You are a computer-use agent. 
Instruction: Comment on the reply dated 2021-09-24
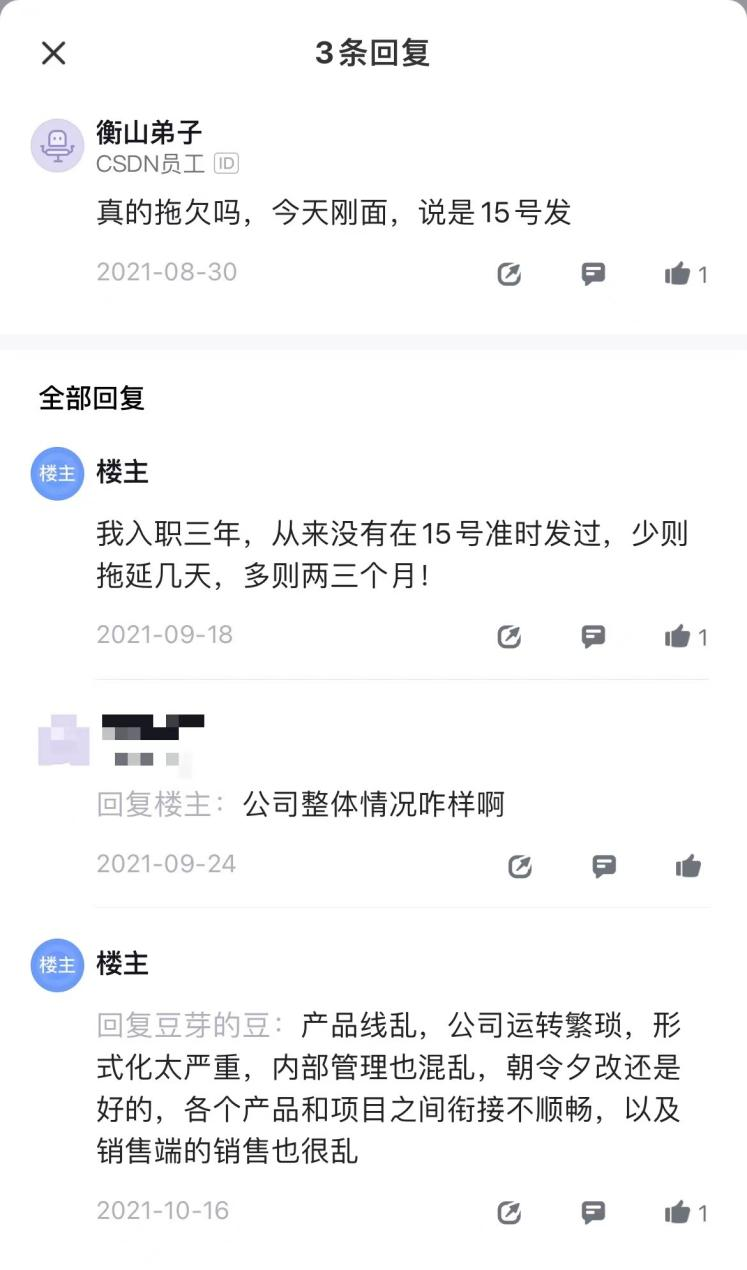(x=604, y=866)
